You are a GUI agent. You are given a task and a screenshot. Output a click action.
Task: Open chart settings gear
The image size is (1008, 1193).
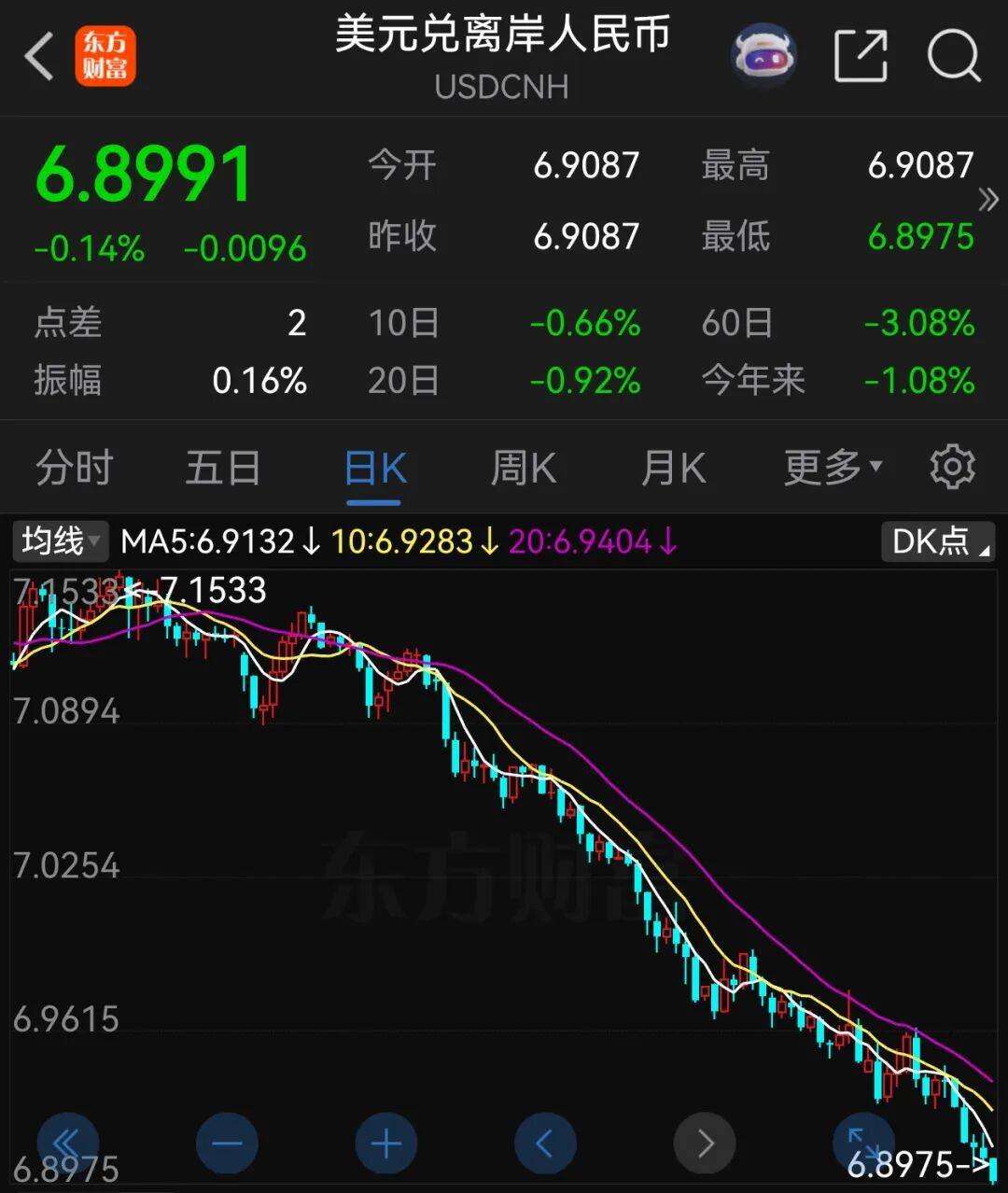[x=952, y=468]
